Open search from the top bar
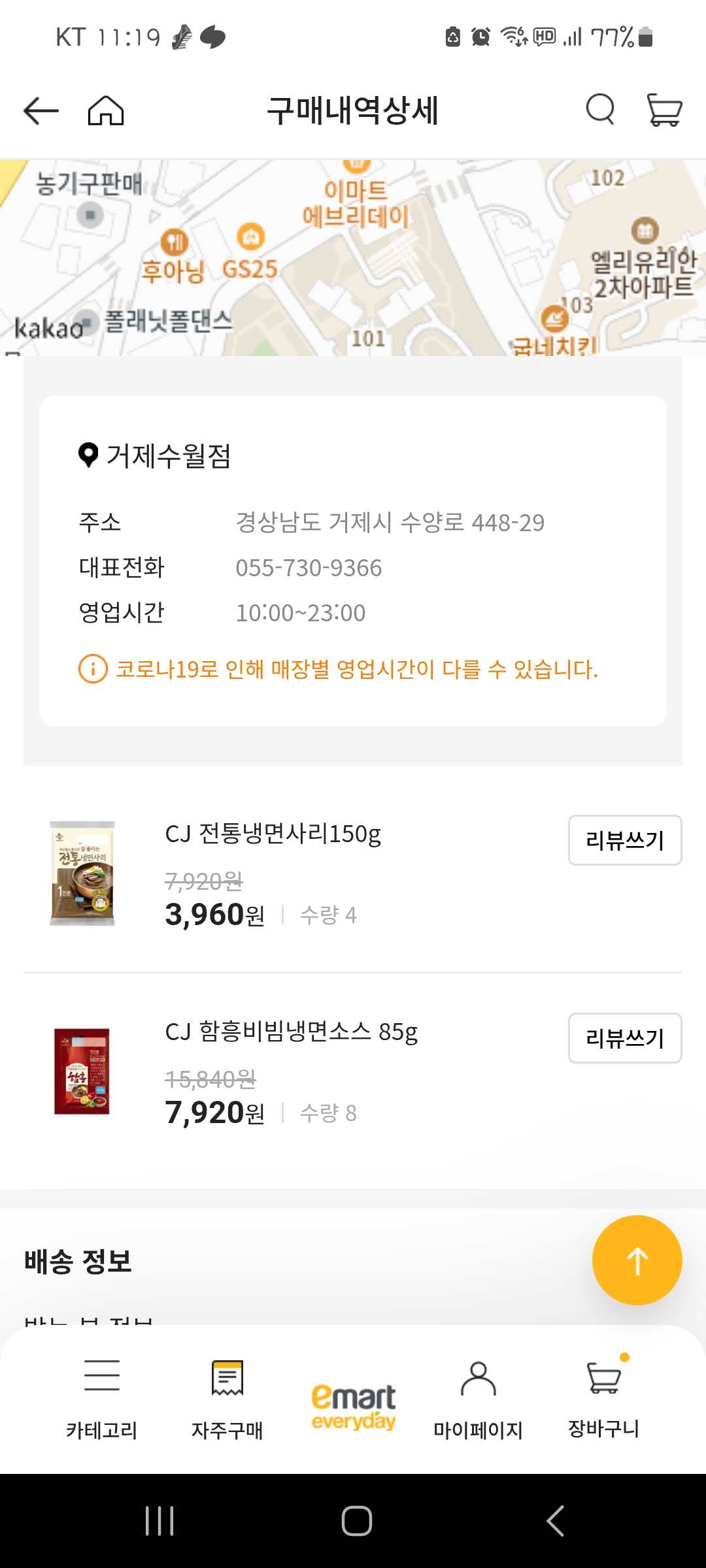 (x=599, y=109)
